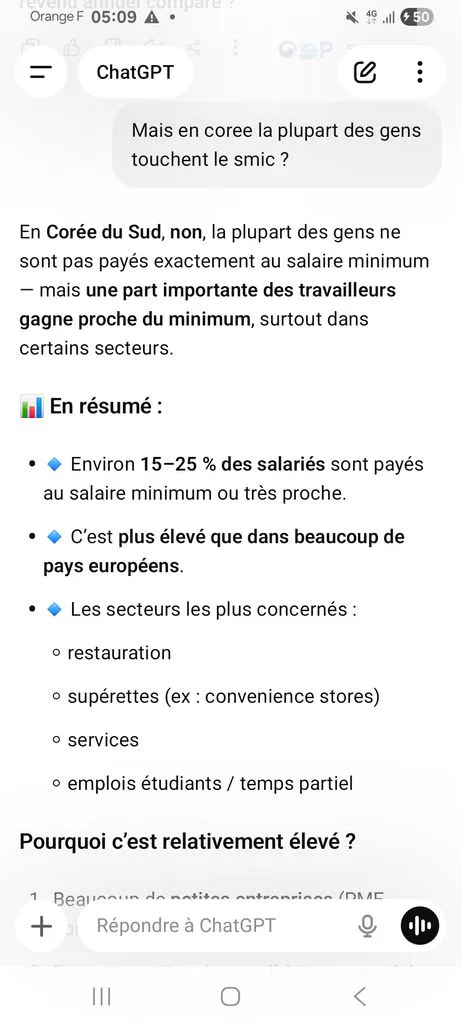Image resolution: width=461 pixels, height=1024 pixels.
Task: Launch voice mode with the waveform button
Action: coord(420,926)
